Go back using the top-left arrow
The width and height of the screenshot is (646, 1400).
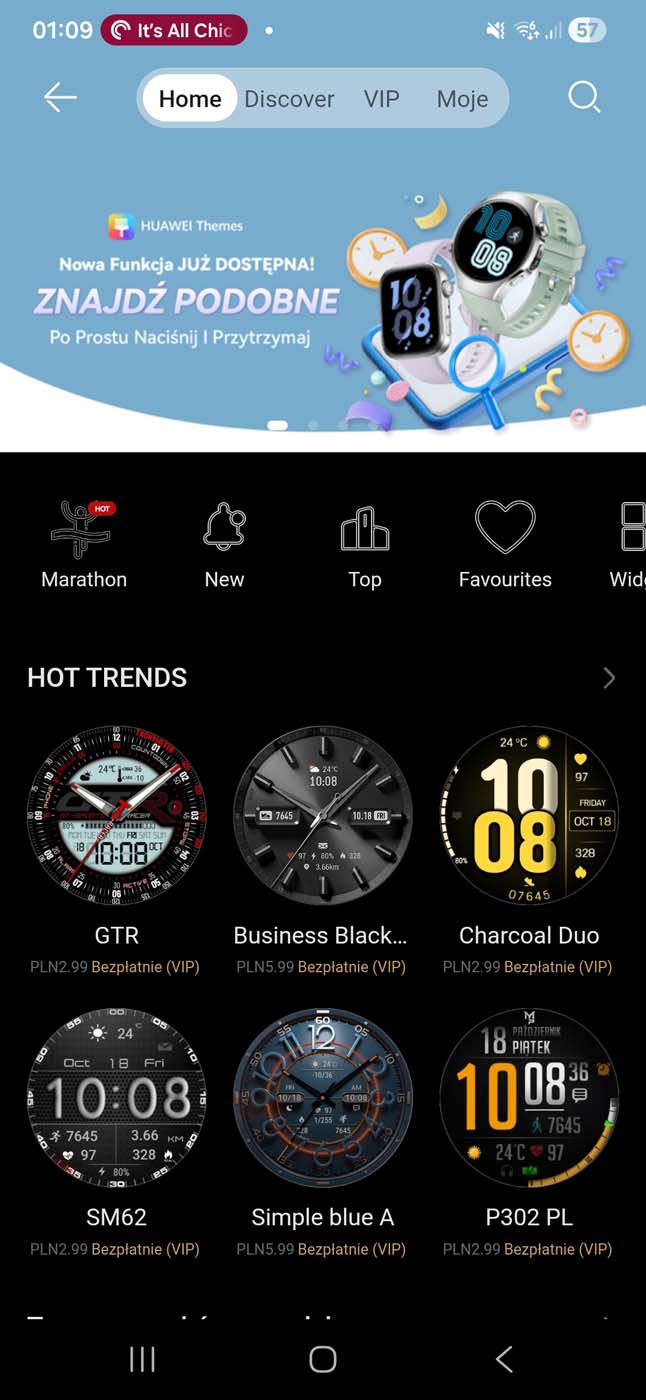pyautogui.click(x=60, y=97)
